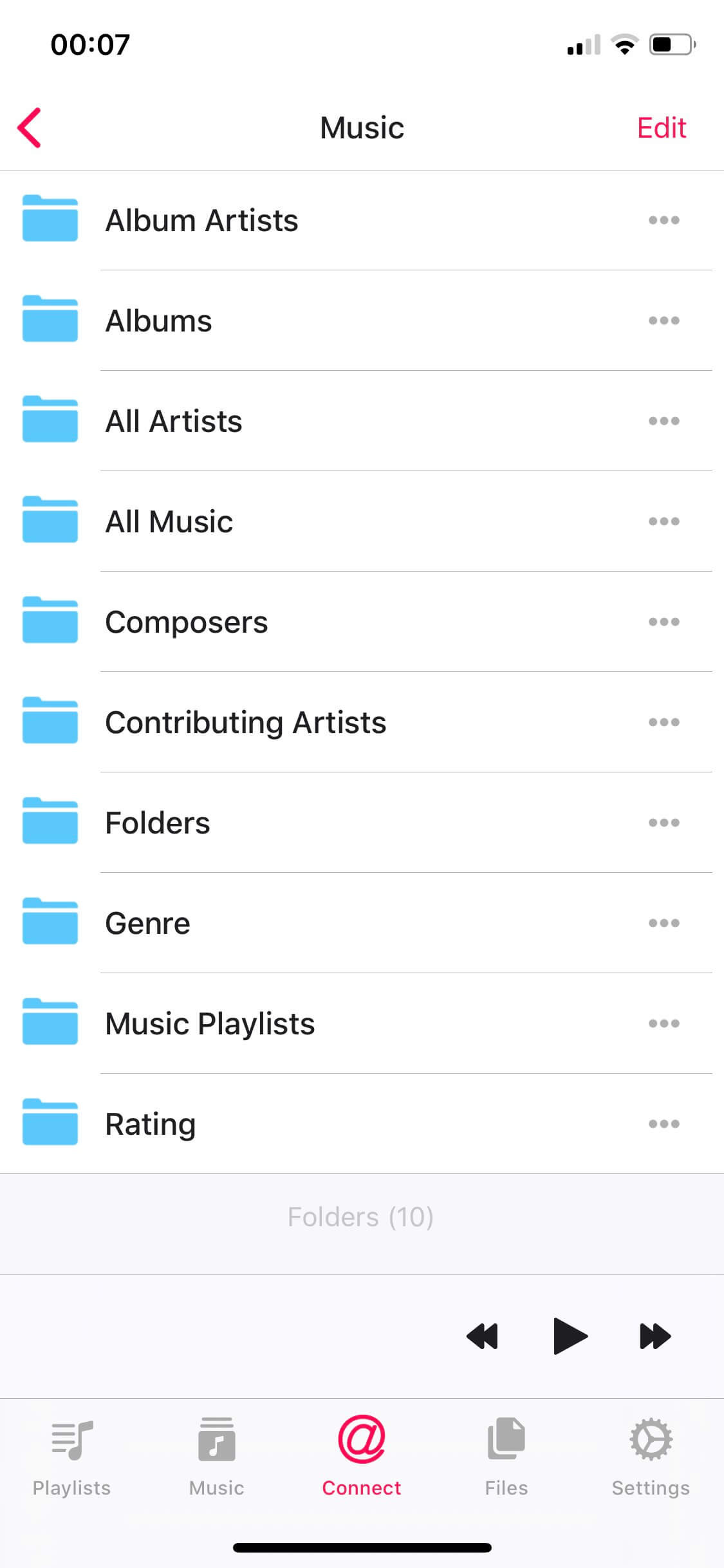Open options menu for All Music

click(x=665, y=521)
